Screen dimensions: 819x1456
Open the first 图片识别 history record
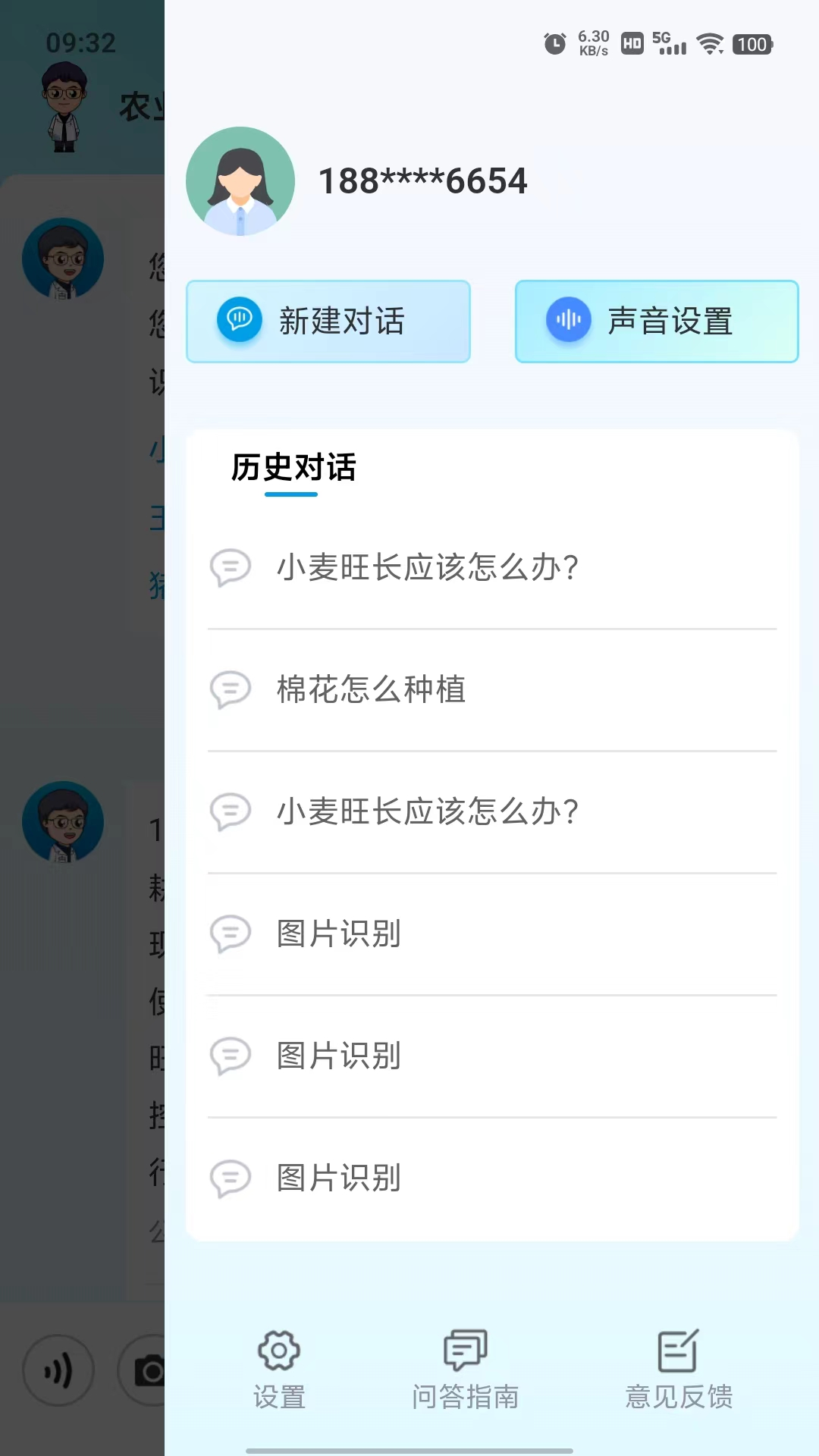pos(339,935)
